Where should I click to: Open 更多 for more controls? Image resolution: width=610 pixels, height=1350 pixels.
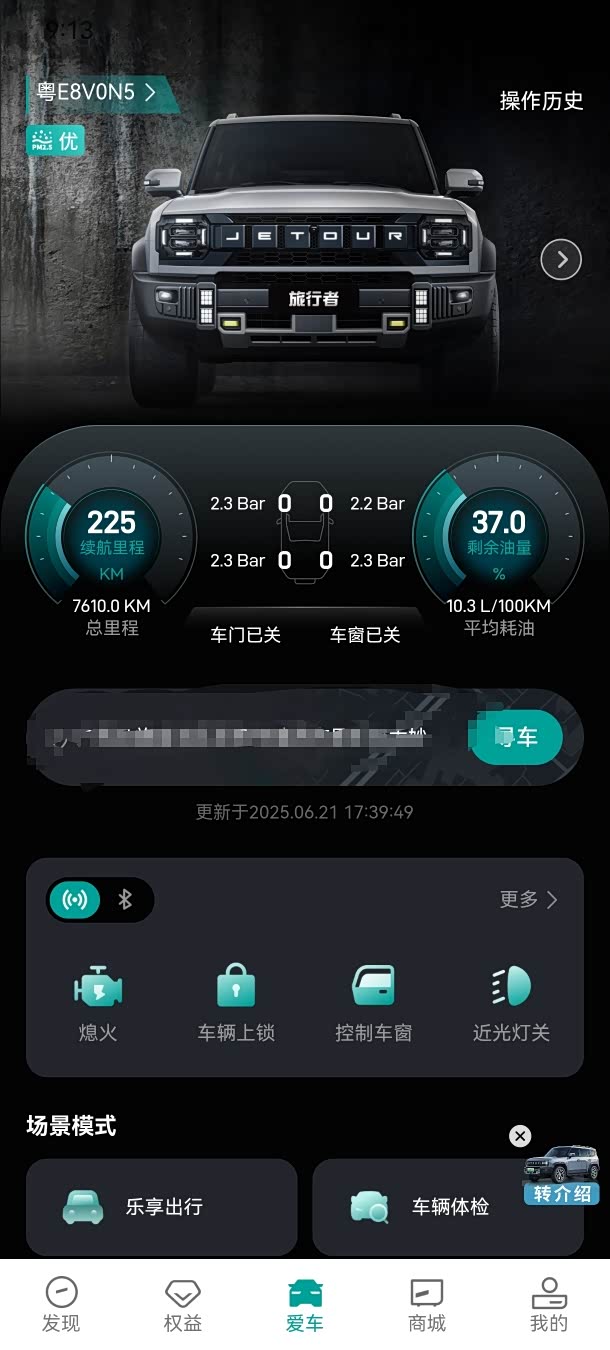coord(528,900)
